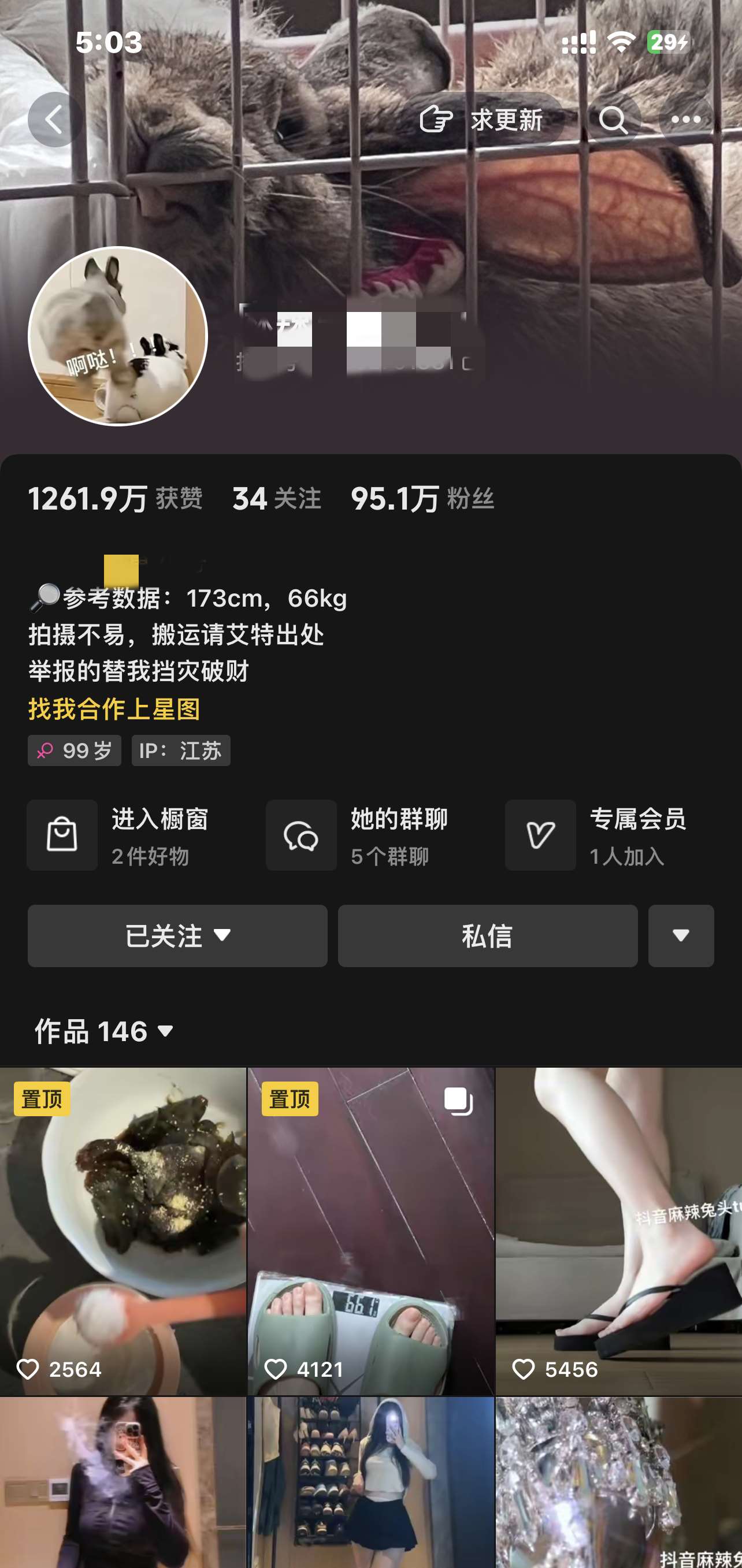Send a 私信 private message
Image resolution: width=742 pixels, height=1568 pixels.
pyautogui.click(x=488, y=935)
